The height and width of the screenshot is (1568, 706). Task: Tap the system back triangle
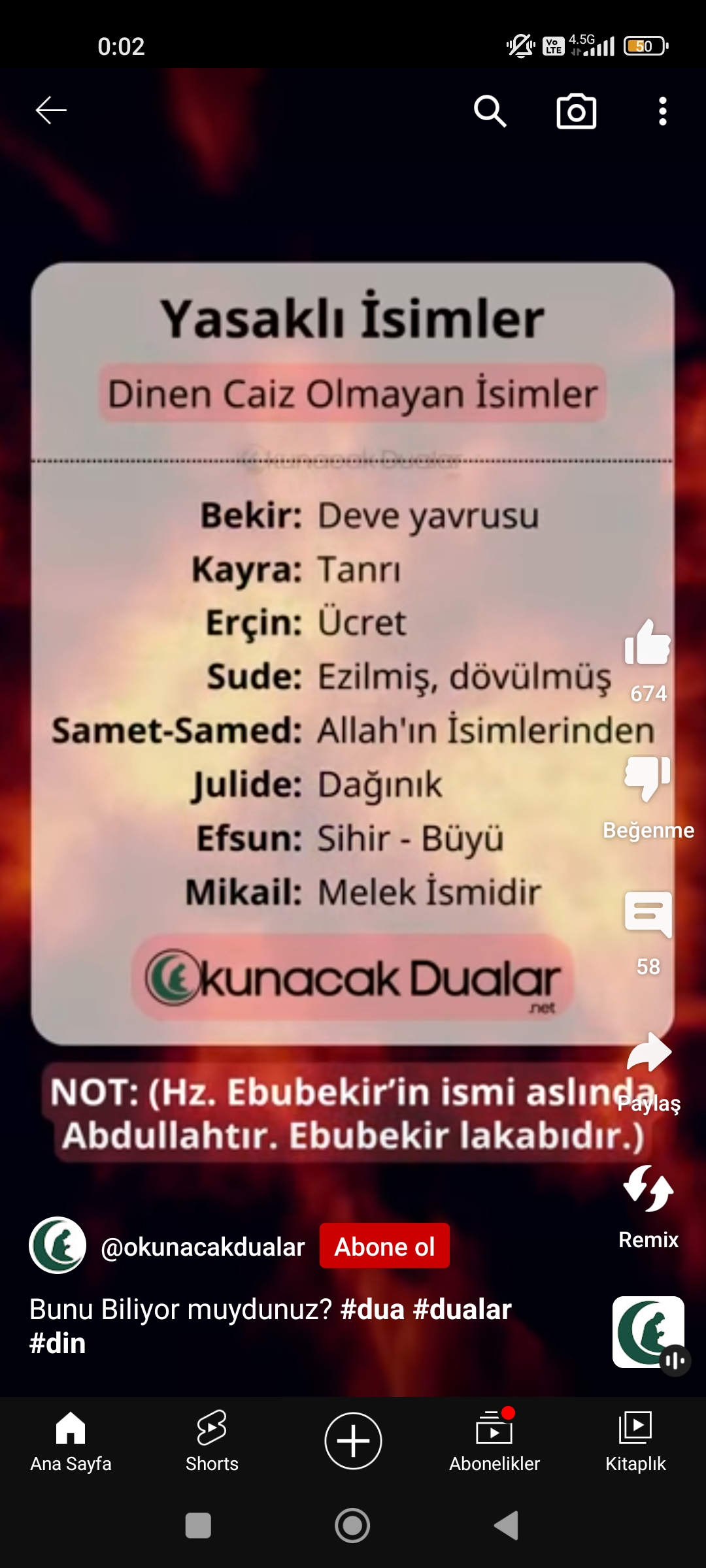507,1526
